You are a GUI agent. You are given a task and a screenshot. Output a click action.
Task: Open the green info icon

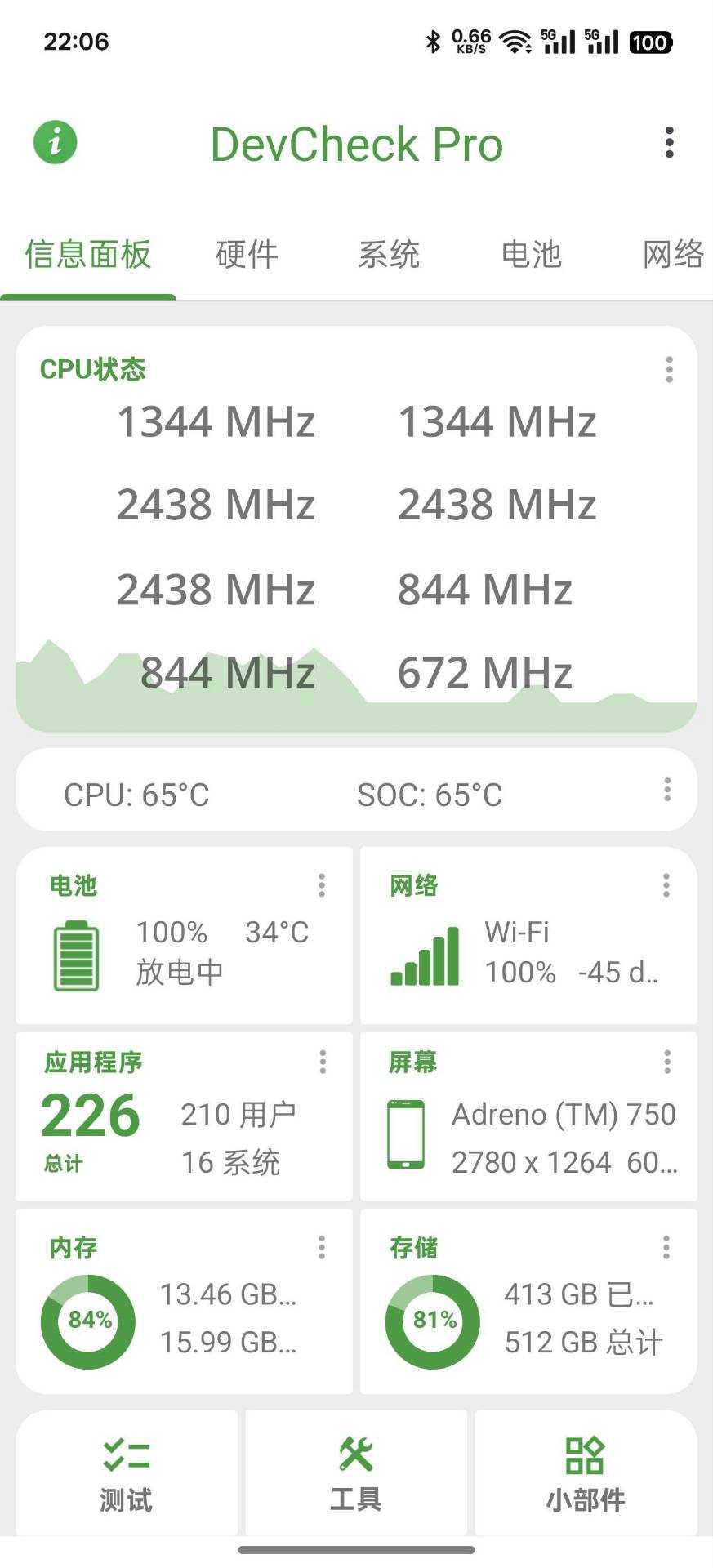55,143
